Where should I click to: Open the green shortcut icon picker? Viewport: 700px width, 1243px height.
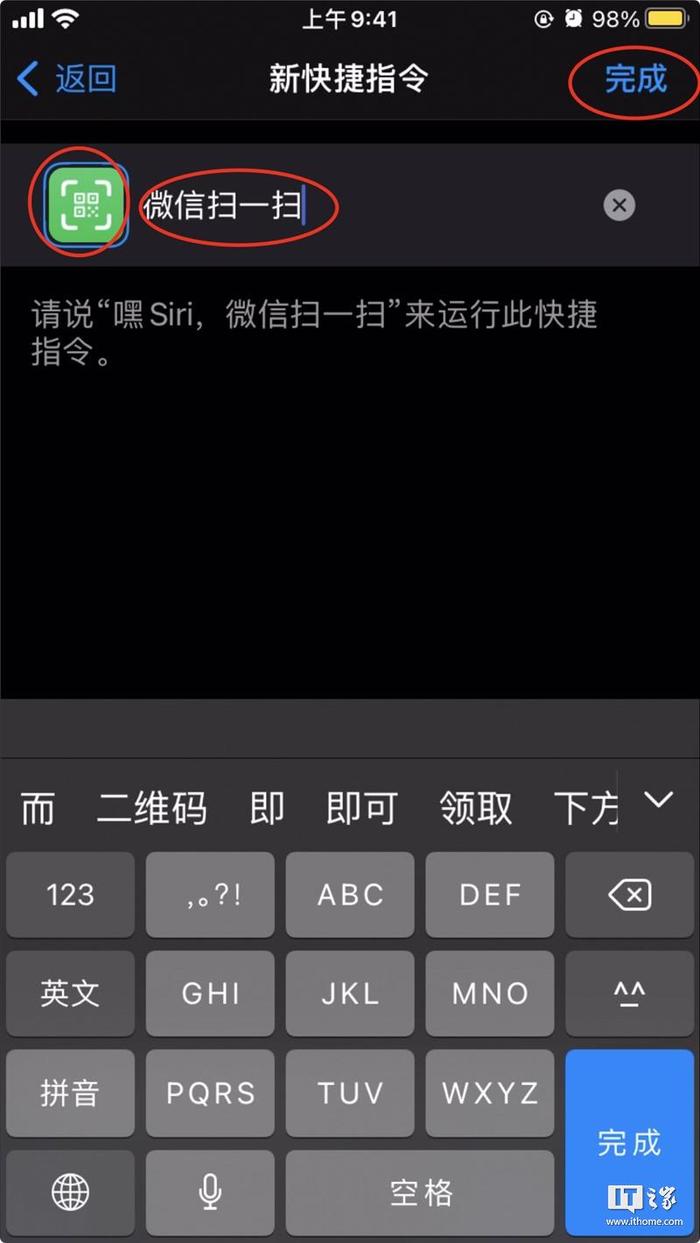click(x=87, y=205)
